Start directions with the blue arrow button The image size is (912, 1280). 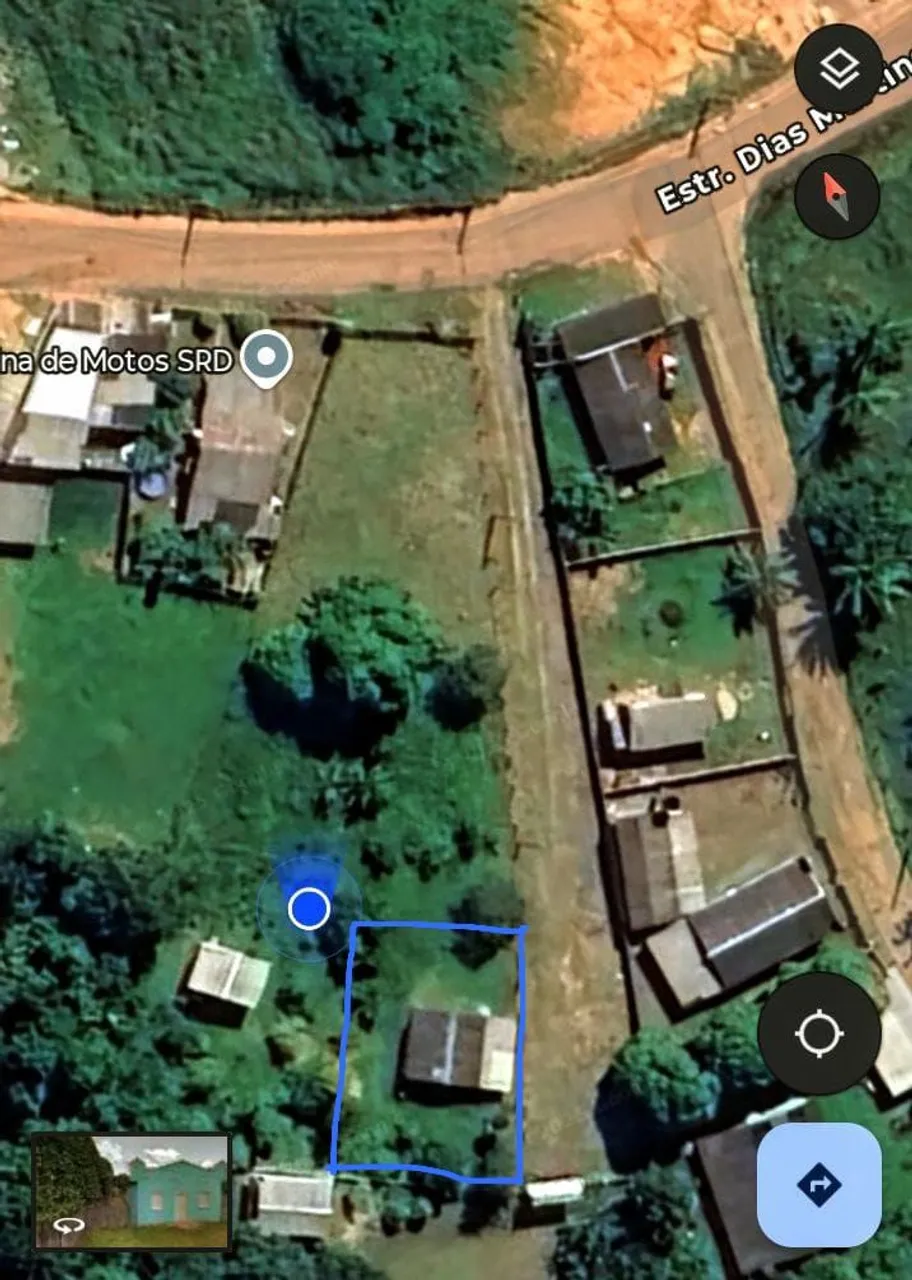(x=819, y=1184)
